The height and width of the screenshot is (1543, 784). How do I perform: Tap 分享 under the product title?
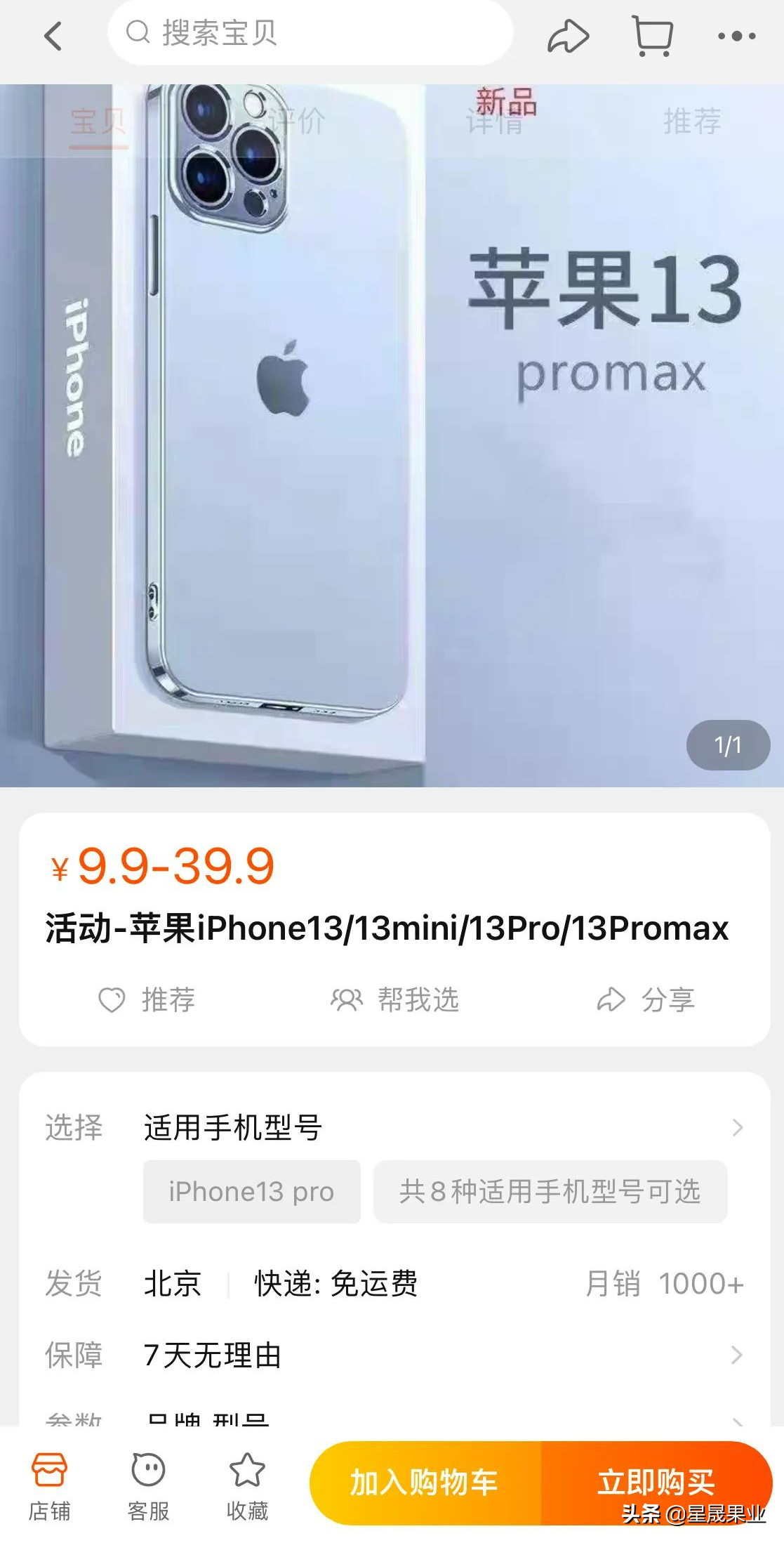pos(646,999)
